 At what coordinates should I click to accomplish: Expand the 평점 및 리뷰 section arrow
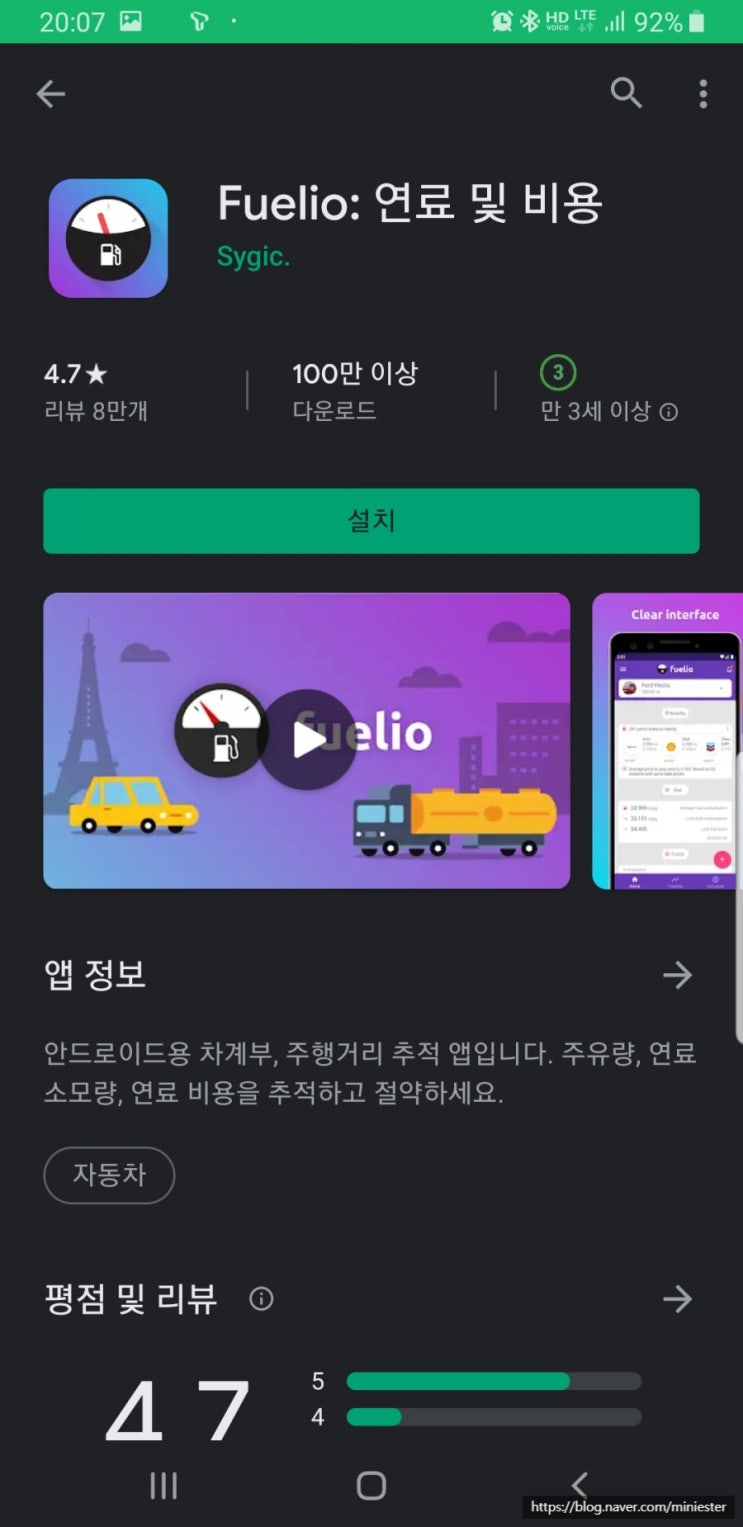pos(678,1299)
